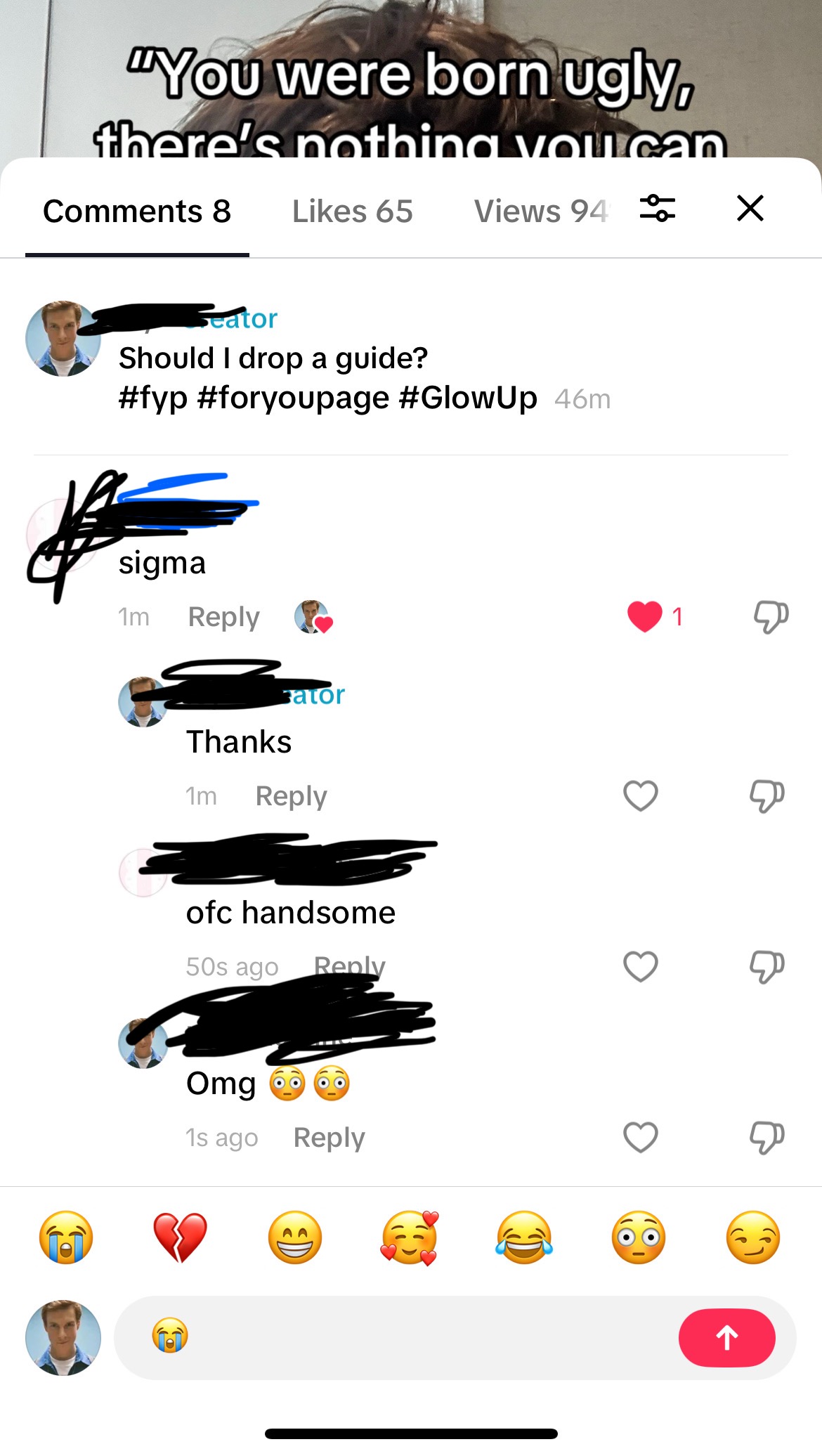Unlike the "sigma" comment
822x1456 pixels.
[x=645, y=617]
